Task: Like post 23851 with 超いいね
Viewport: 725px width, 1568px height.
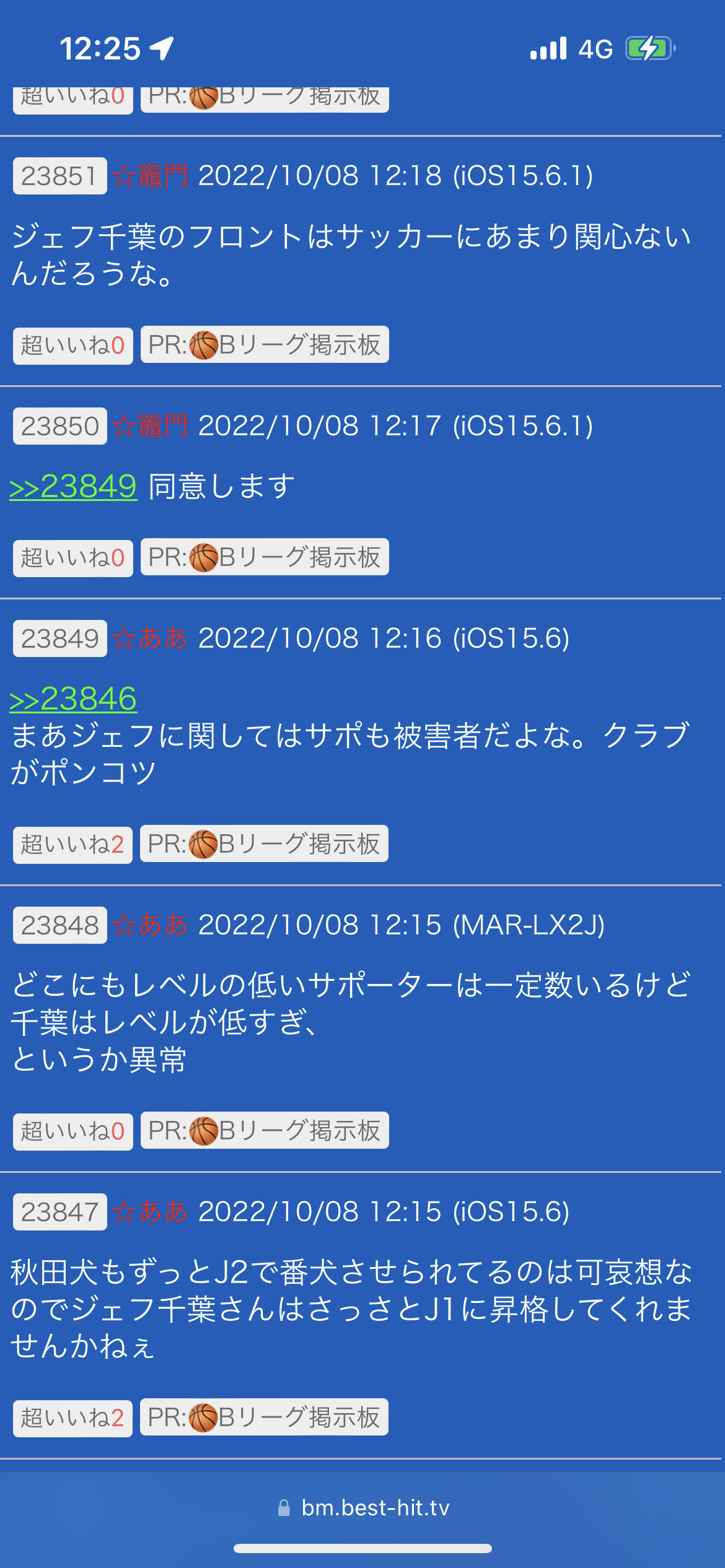Action: pyautogui.click(x=73, y=346)
